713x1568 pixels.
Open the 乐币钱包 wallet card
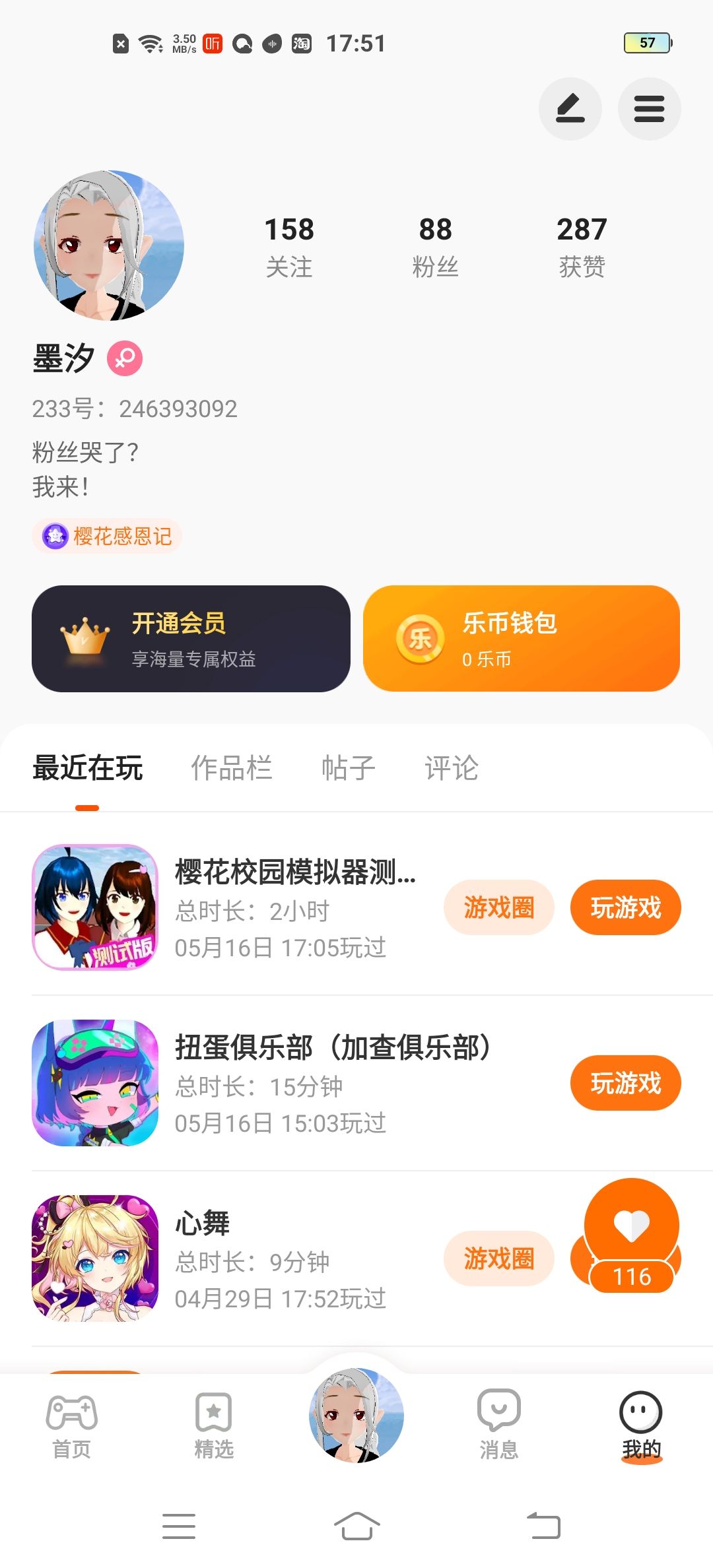[x=522, y=638]
